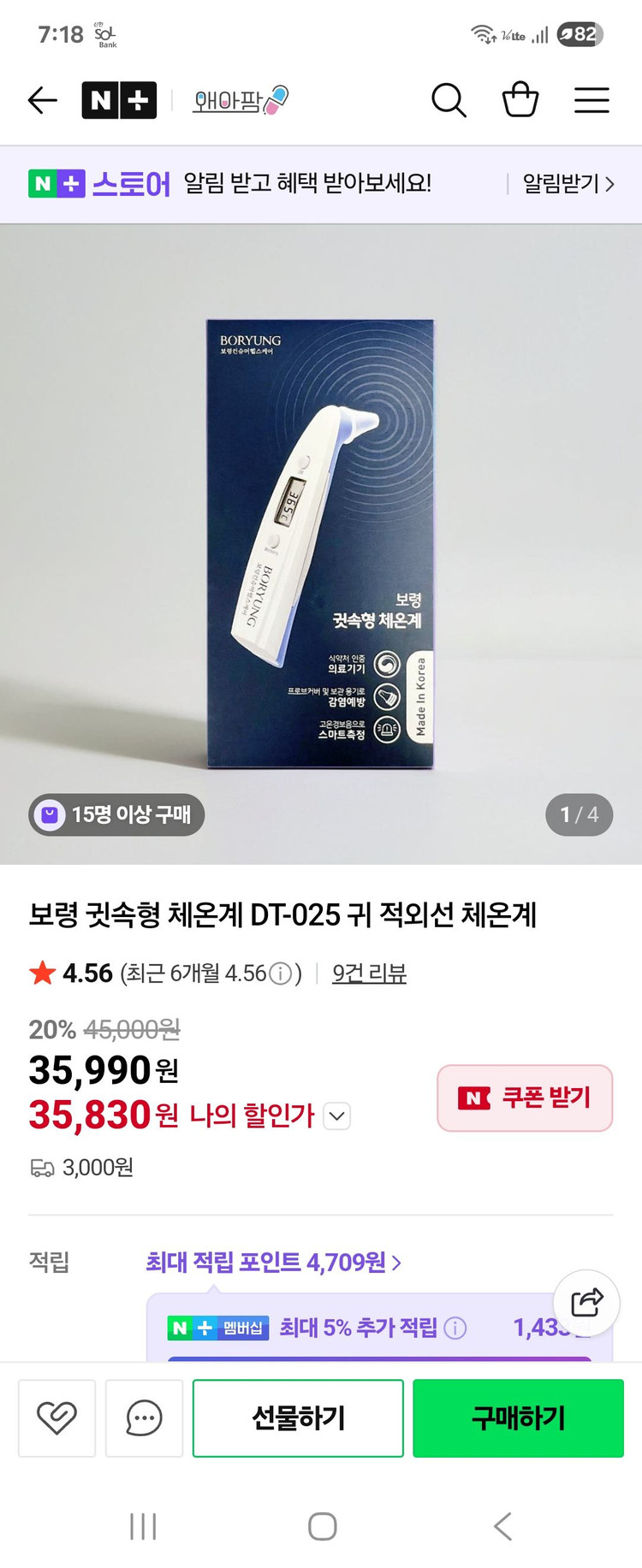Expand the 나의 할인가 price details chevron
The image size is (642, 1568).
pos(336,1116)
